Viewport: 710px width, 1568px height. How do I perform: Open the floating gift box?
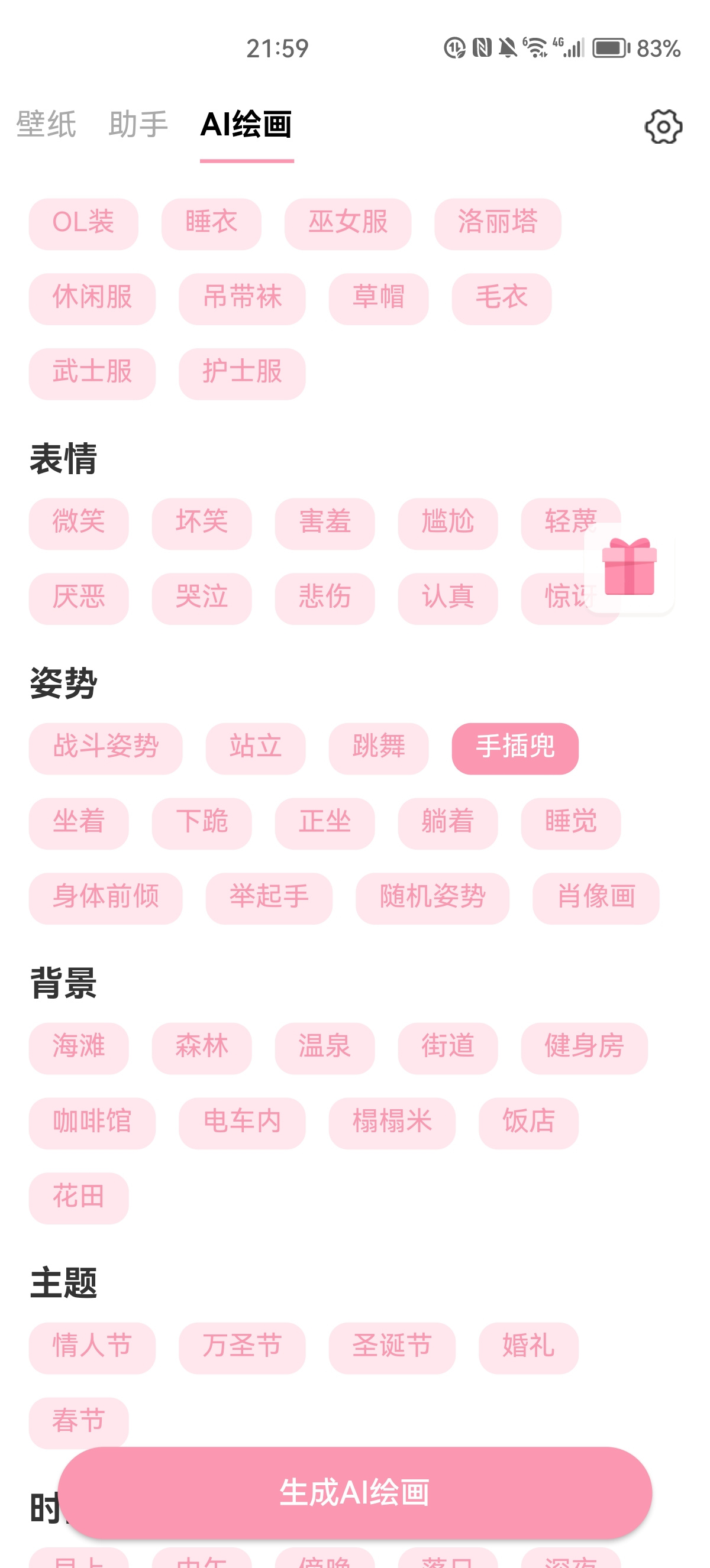pyautogui.click(x=629, y=566)
